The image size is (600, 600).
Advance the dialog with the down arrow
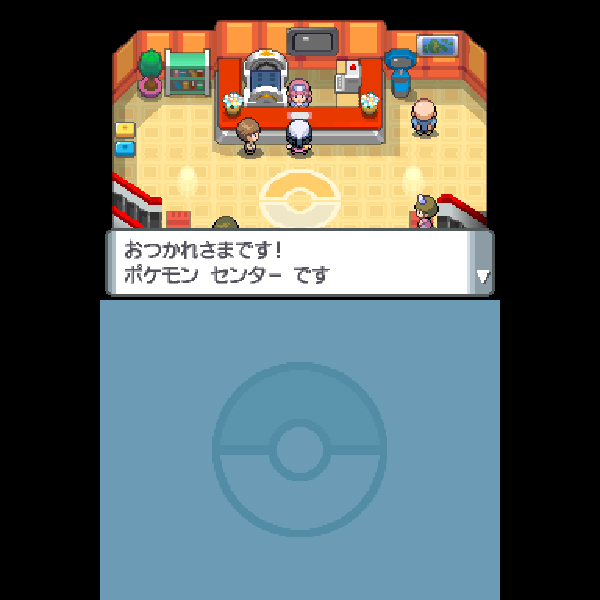pyautogui.click(x=483, y=277)
